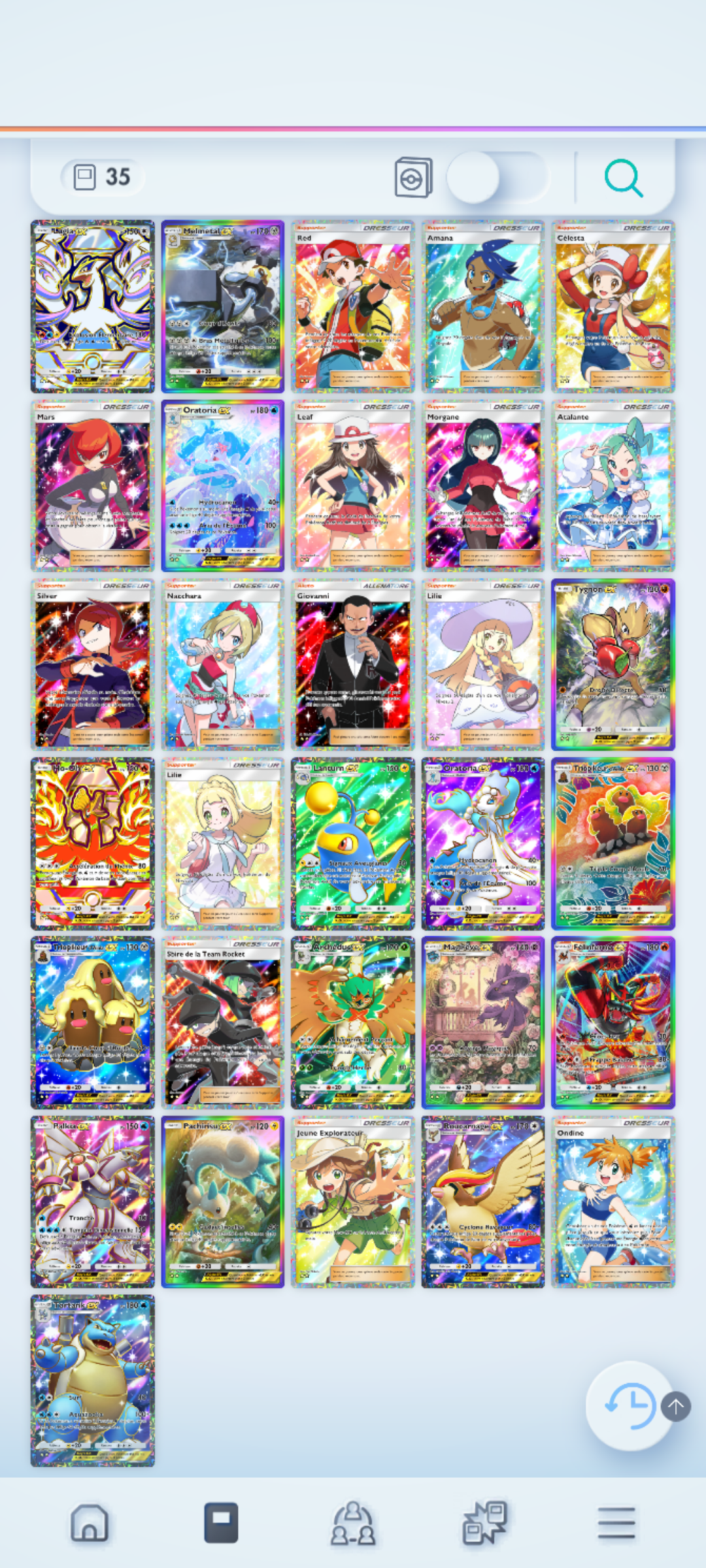View the Ondine supporter card
The width and height of the screenshot is (706, 1568).
tap(613, 1201)
